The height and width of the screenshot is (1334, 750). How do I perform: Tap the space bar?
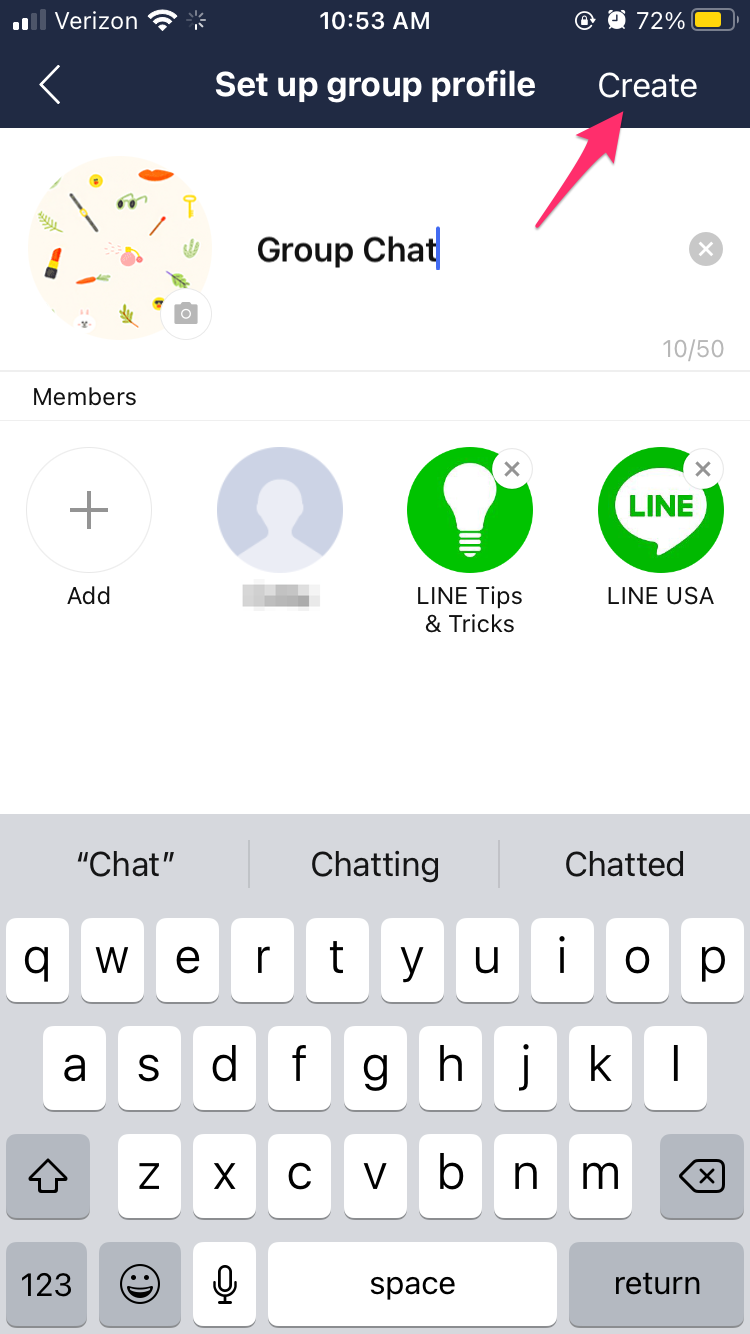pyautogui.click(x=412, y=1284)
